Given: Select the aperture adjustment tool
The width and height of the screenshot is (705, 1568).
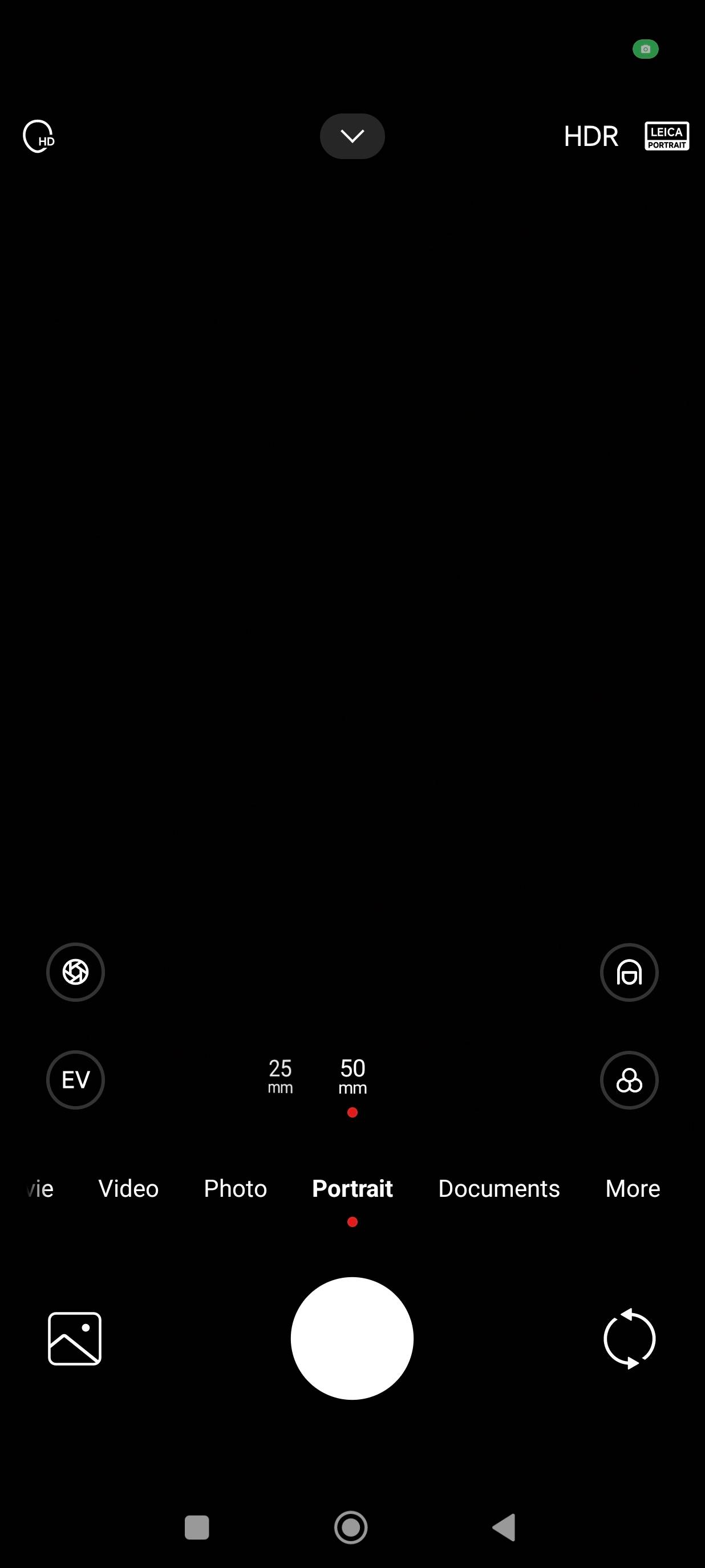Looking at the screenshot, I should click(x=75, y=972).
